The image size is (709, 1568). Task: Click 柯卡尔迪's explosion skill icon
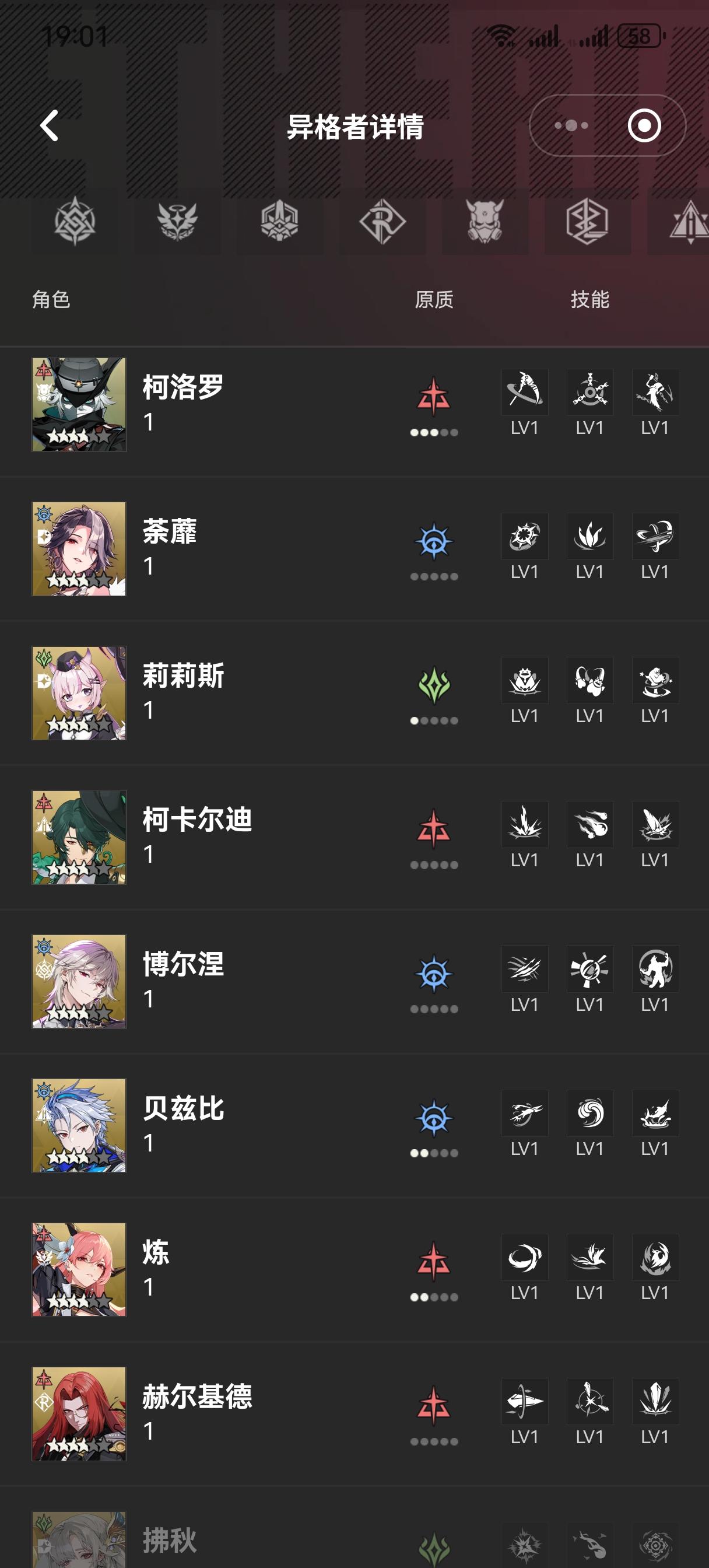[x=524, y=825]
